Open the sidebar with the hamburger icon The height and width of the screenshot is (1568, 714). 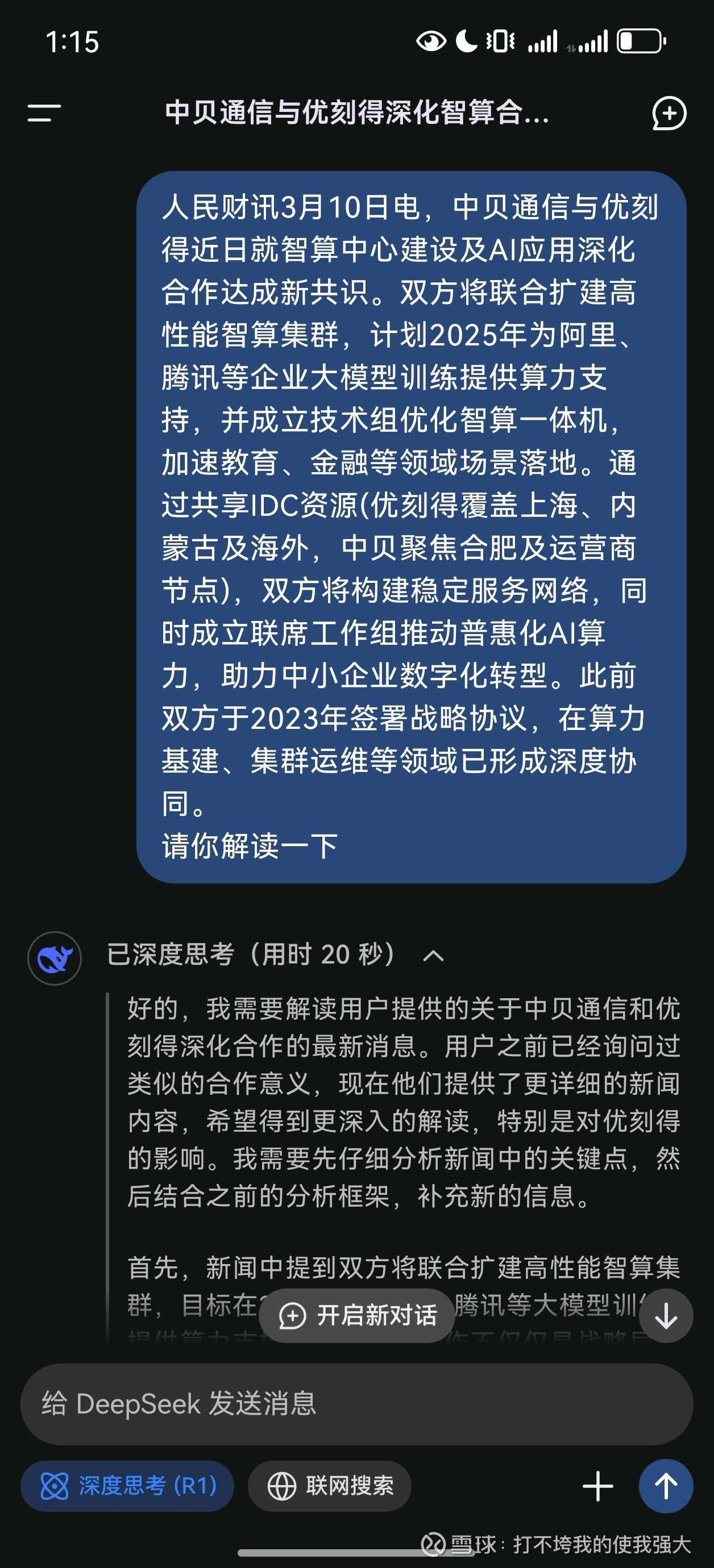43,113
